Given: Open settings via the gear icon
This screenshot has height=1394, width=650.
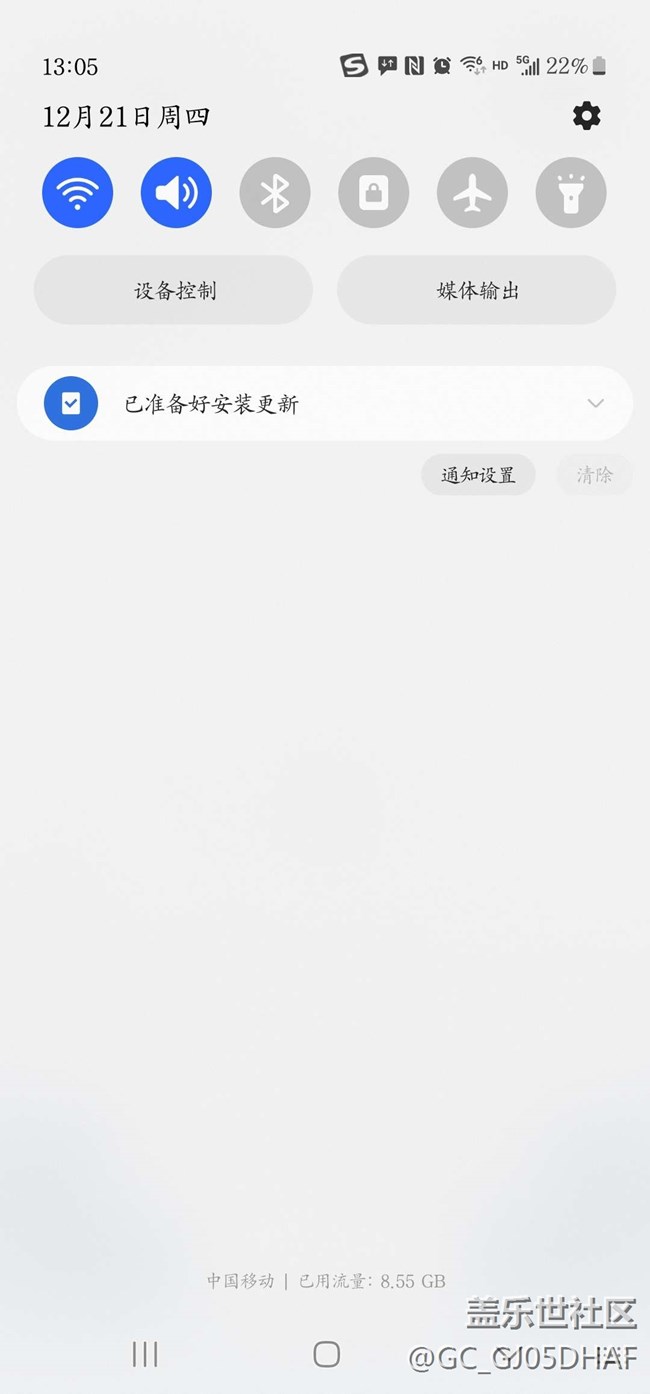Looking at the screenshot, I should click(x=587, y=116).
